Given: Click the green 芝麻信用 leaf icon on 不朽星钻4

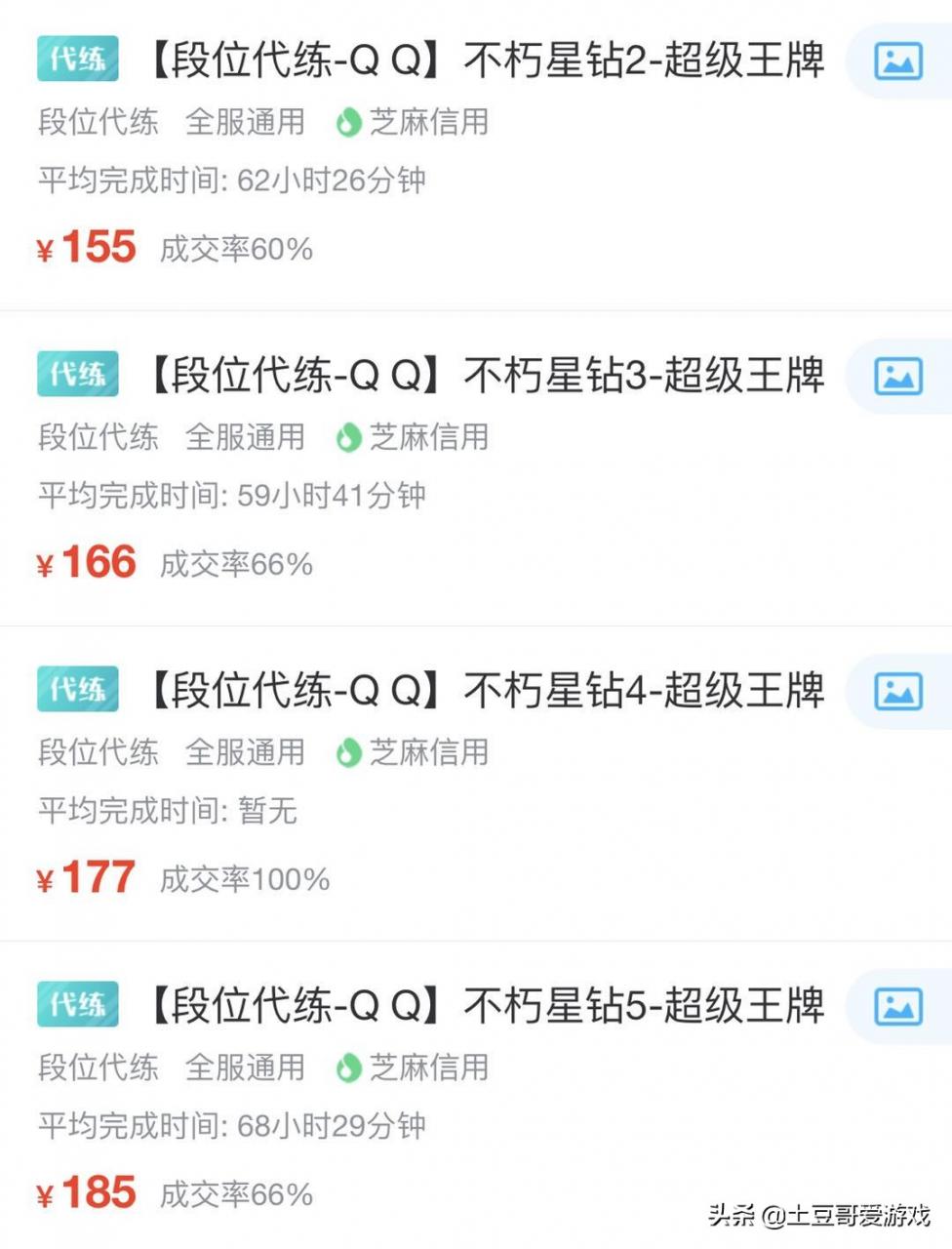Looking at the screenshot, I should pyautogui.click(x=348, y=752).
